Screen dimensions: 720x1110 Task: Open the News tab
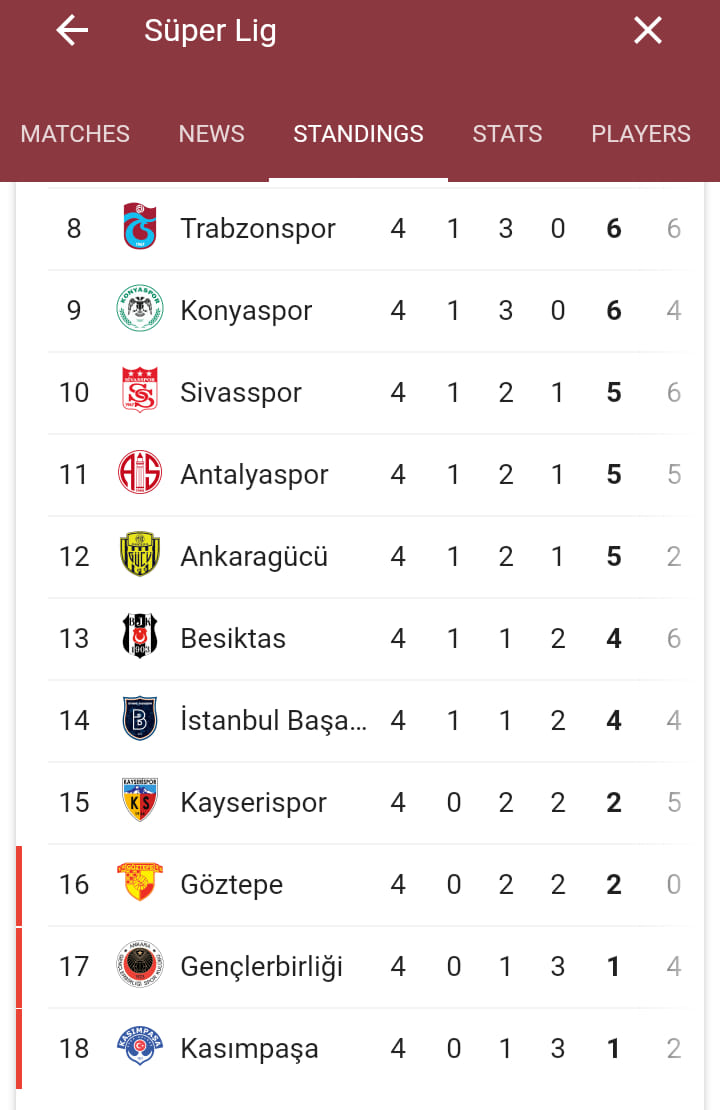pos(212,134)
